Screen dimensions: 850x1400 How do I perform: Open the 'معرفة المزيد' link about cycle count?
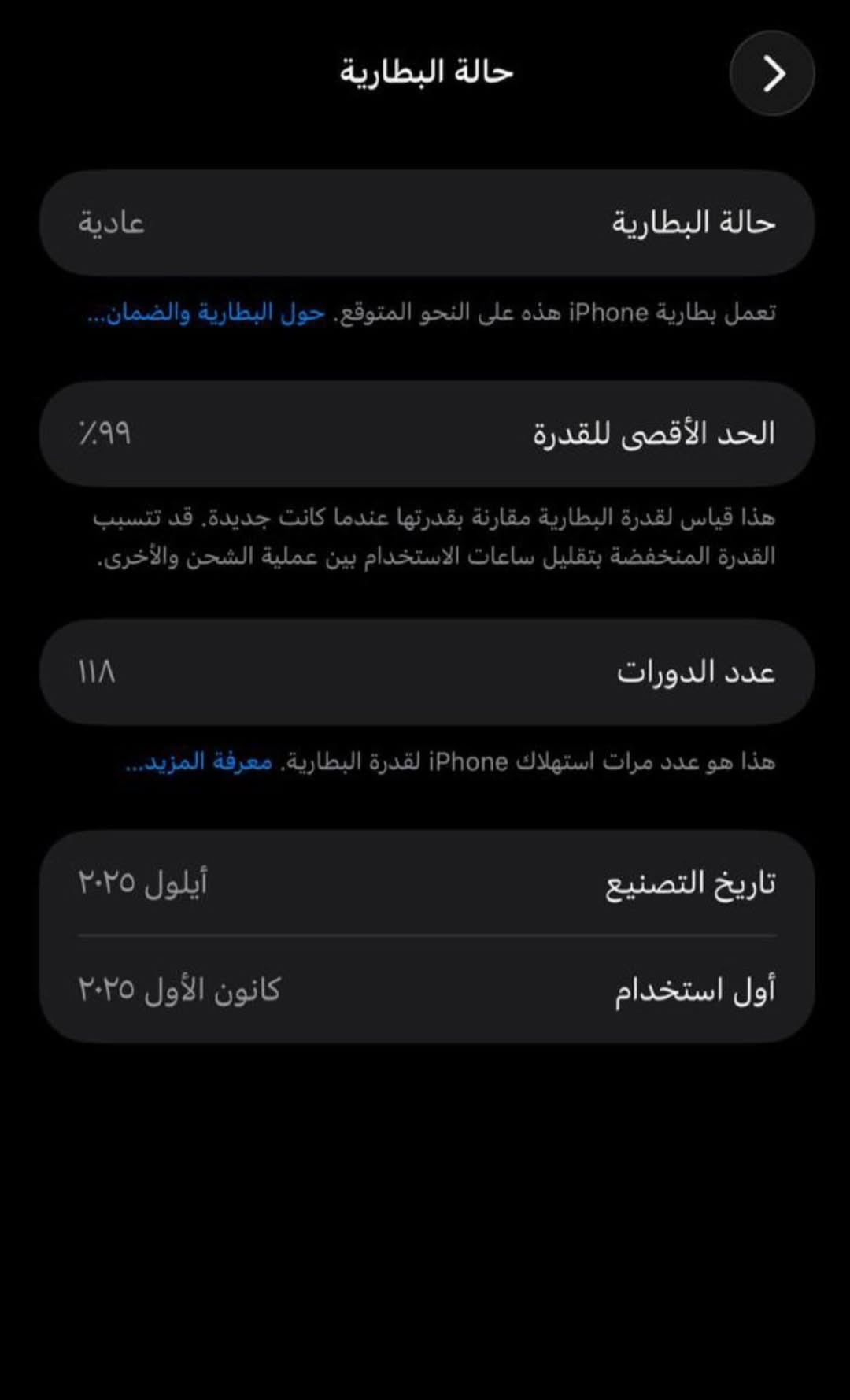[x=200, y=761]
